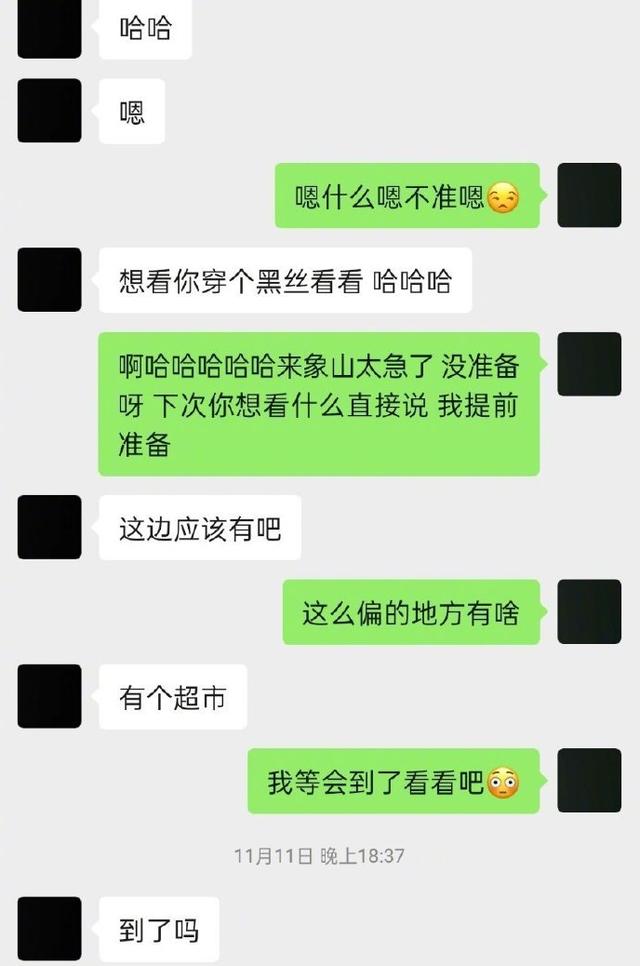Tap your avatar next to the 我等会到了看看吧 message
Viewport: 640px width, 966px height.
(589, 780)
